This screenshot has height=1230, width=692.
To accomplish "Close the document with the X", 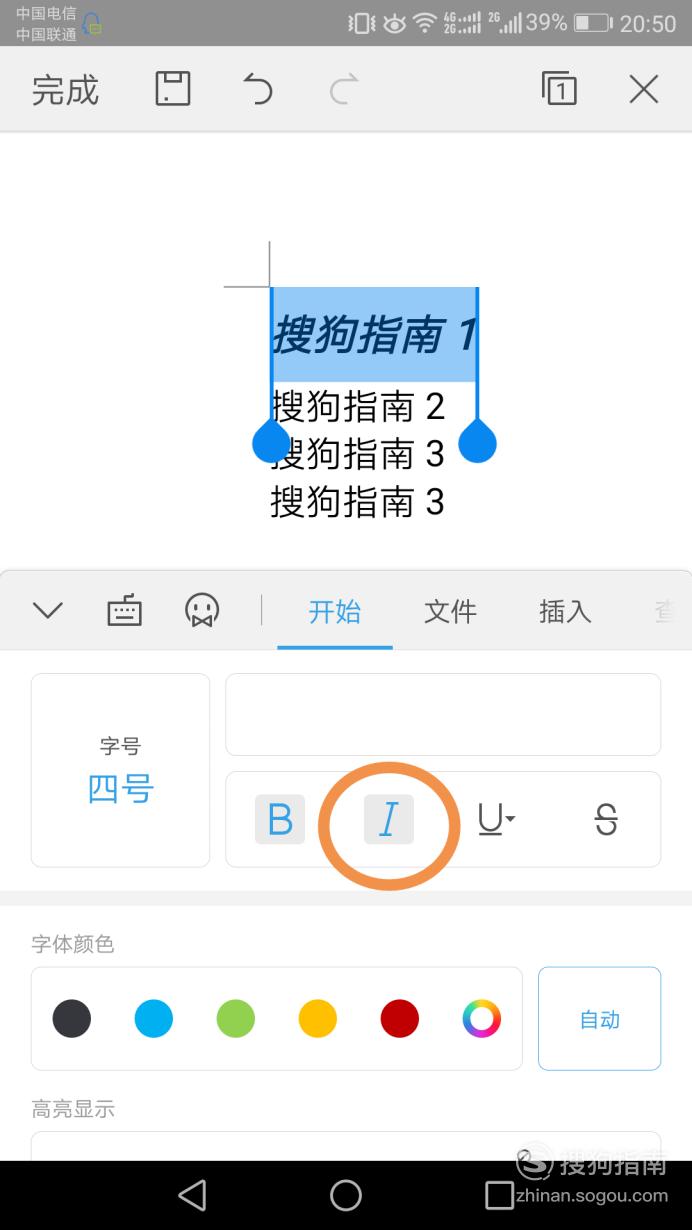I will [643, 90].
